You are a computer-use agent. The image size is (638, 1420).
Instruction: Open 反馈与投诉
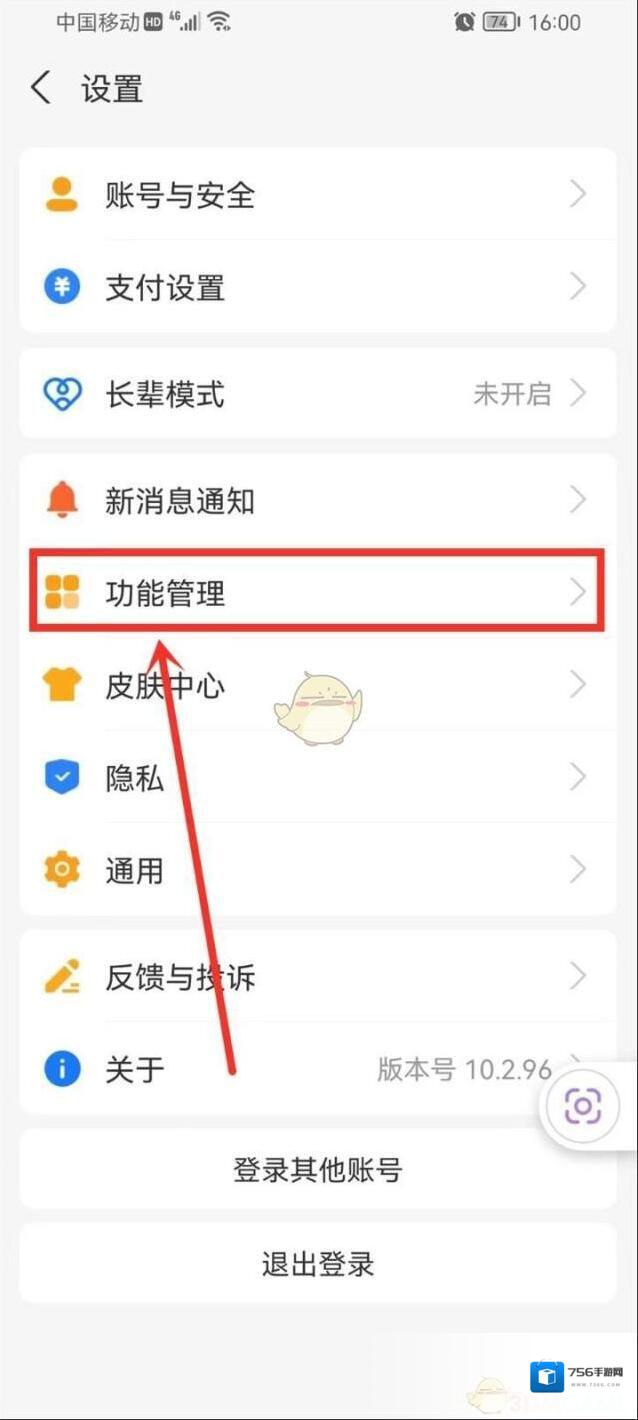coord(317,976)
